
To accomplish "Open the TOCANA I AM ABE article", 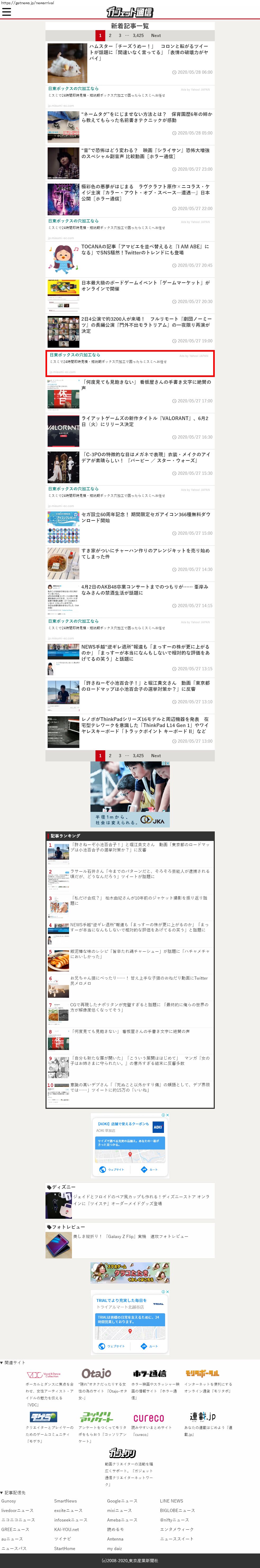I will 145,250.
